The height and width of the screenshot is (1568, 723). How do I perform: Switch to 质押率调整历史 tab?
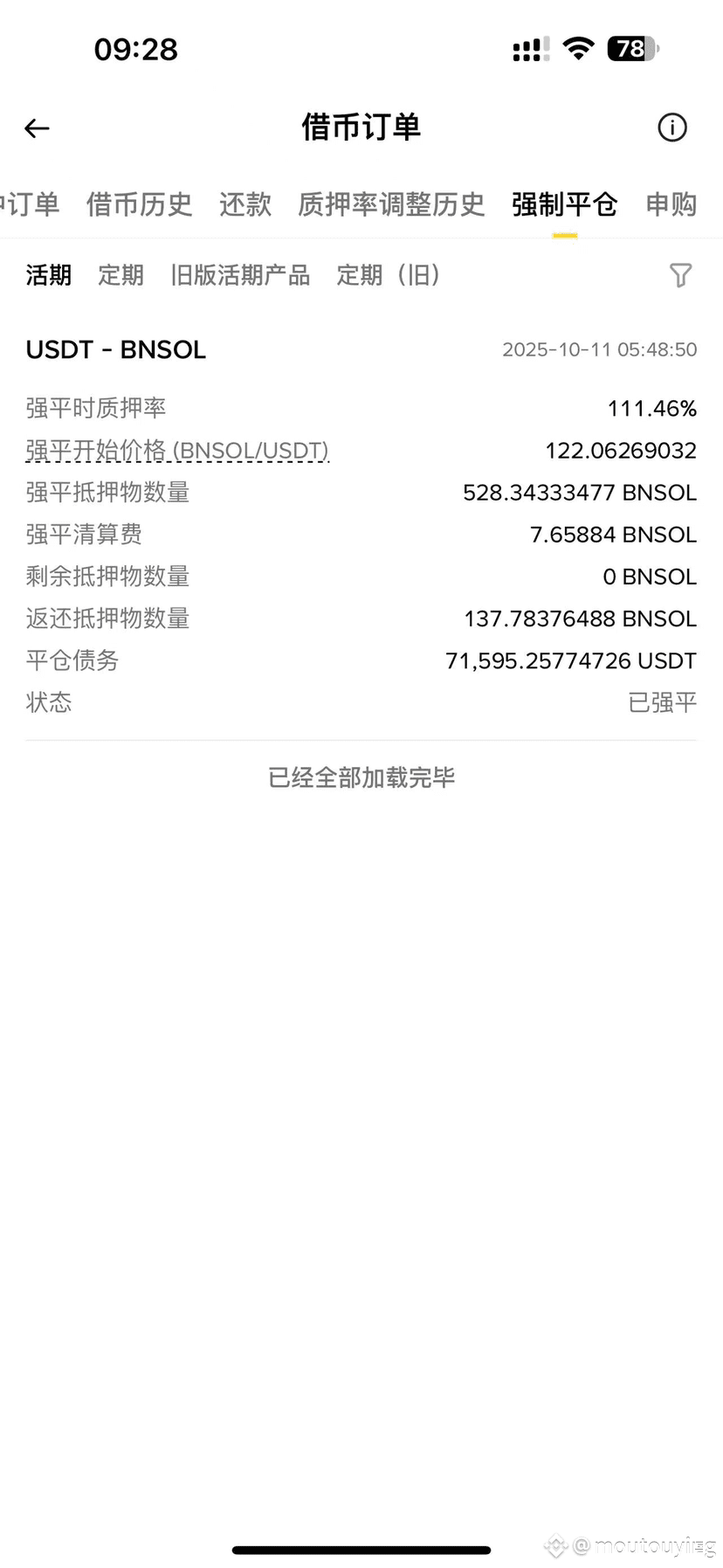click(x=391, y=204)
